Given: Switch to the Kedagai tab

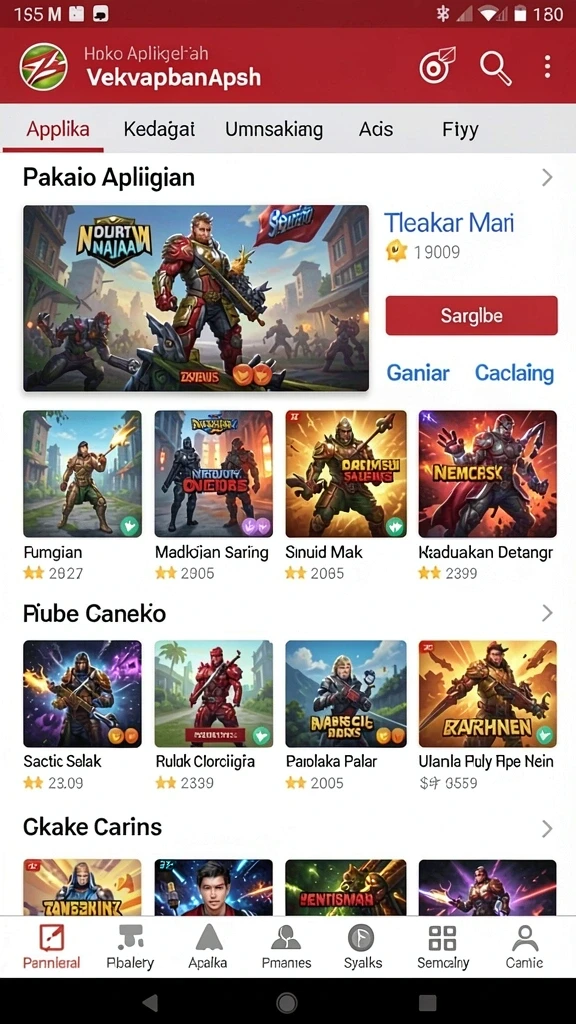Looking at the screenshot, I should click(159, 129).
